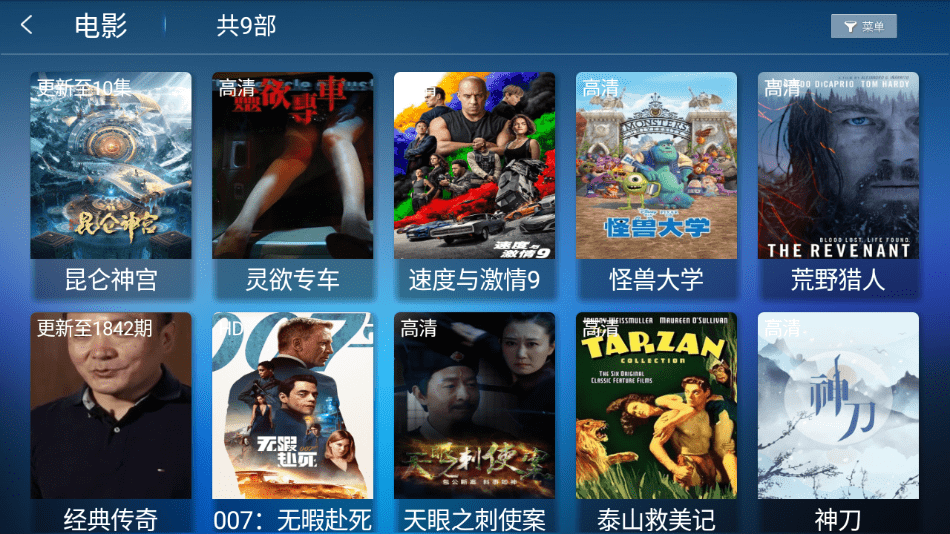The width and height of the screenshot is (950, 534).
Task: Open the 菜单 filter menu
Action: [863, 27]
